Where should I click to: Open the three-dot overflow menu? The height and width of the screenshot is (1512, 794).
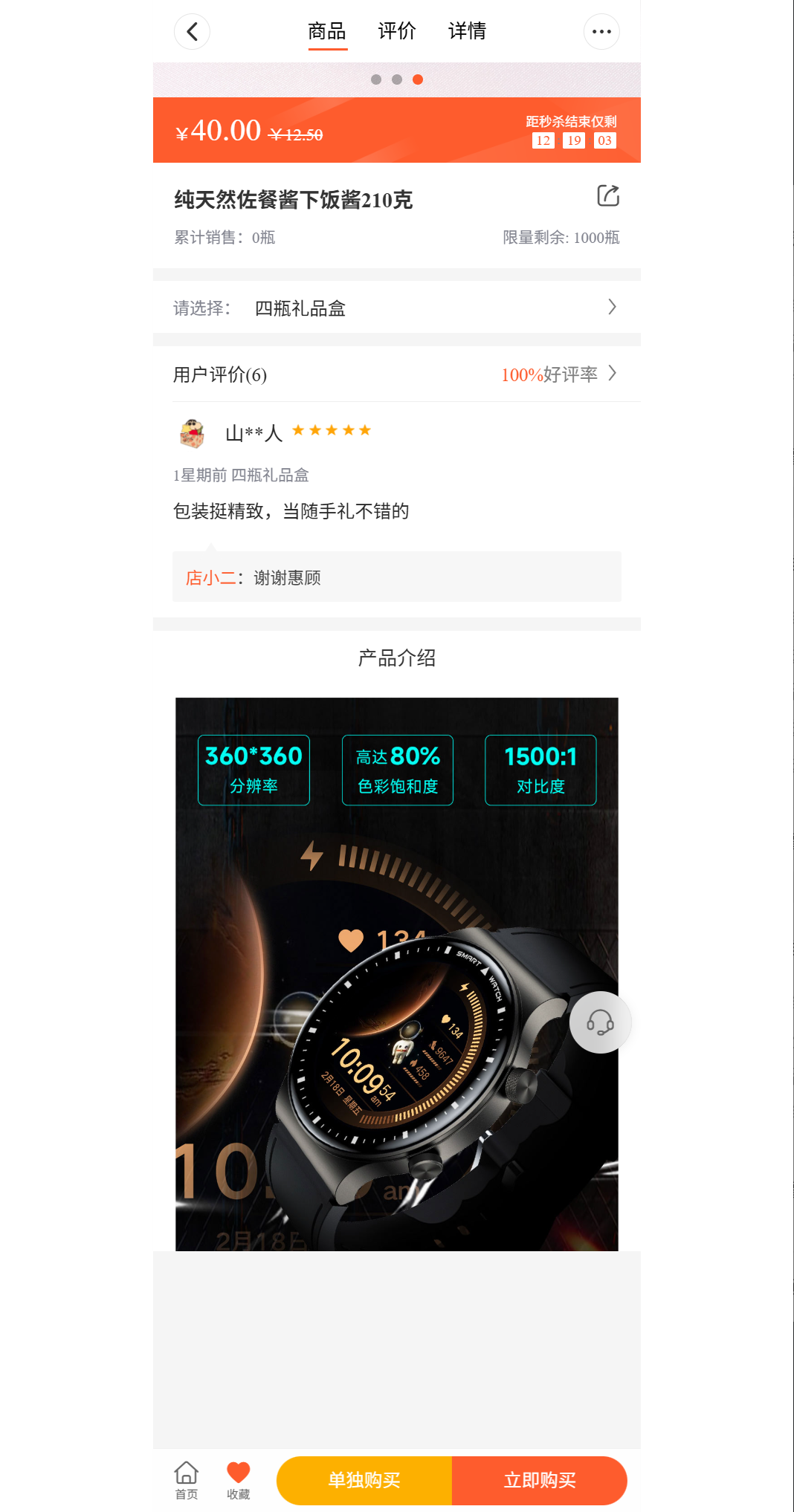(x=601, y=32)
